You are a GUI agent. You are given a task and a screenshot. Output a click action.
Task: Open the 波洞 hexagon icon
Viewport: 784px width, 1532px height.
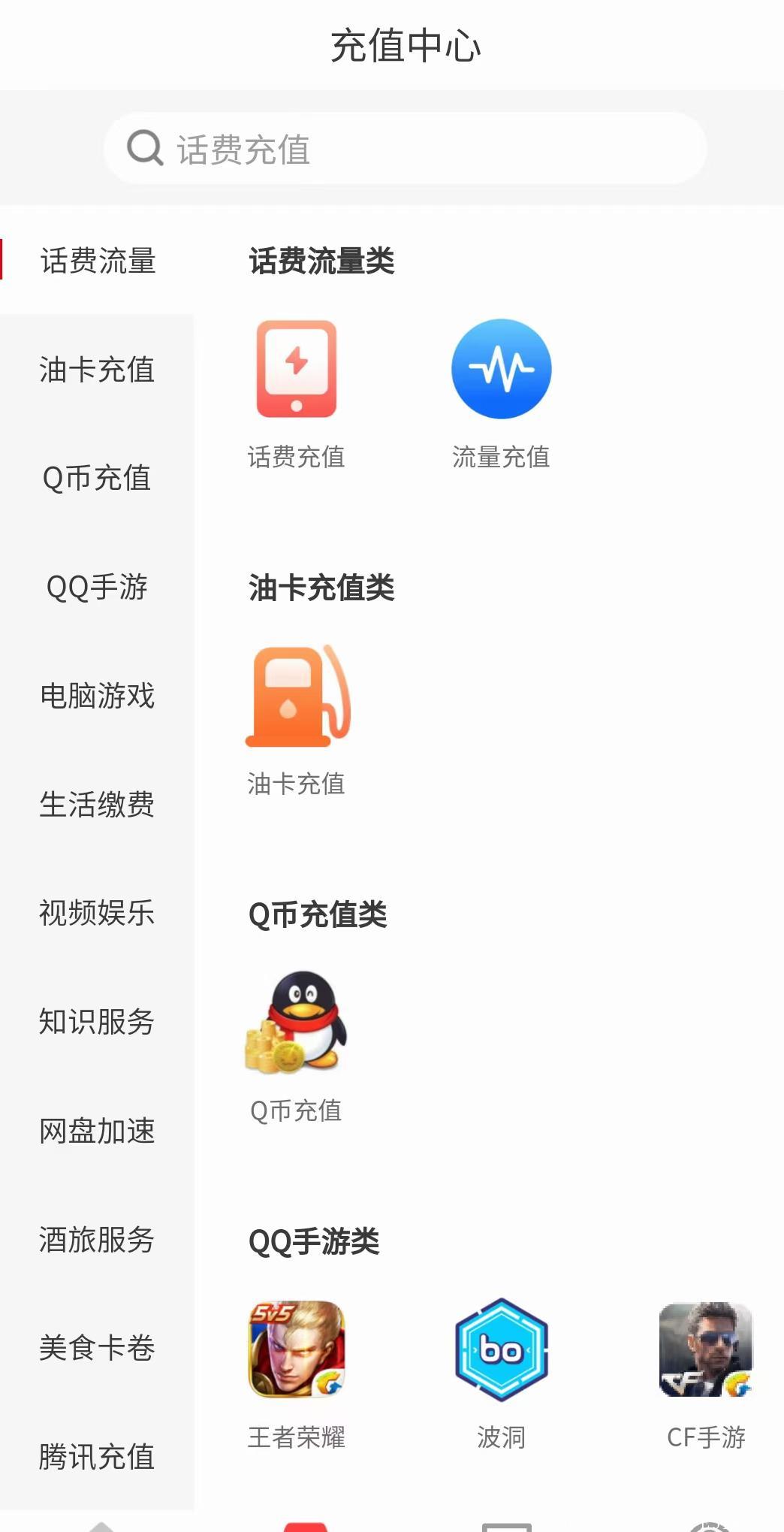tap(501, 1349)
